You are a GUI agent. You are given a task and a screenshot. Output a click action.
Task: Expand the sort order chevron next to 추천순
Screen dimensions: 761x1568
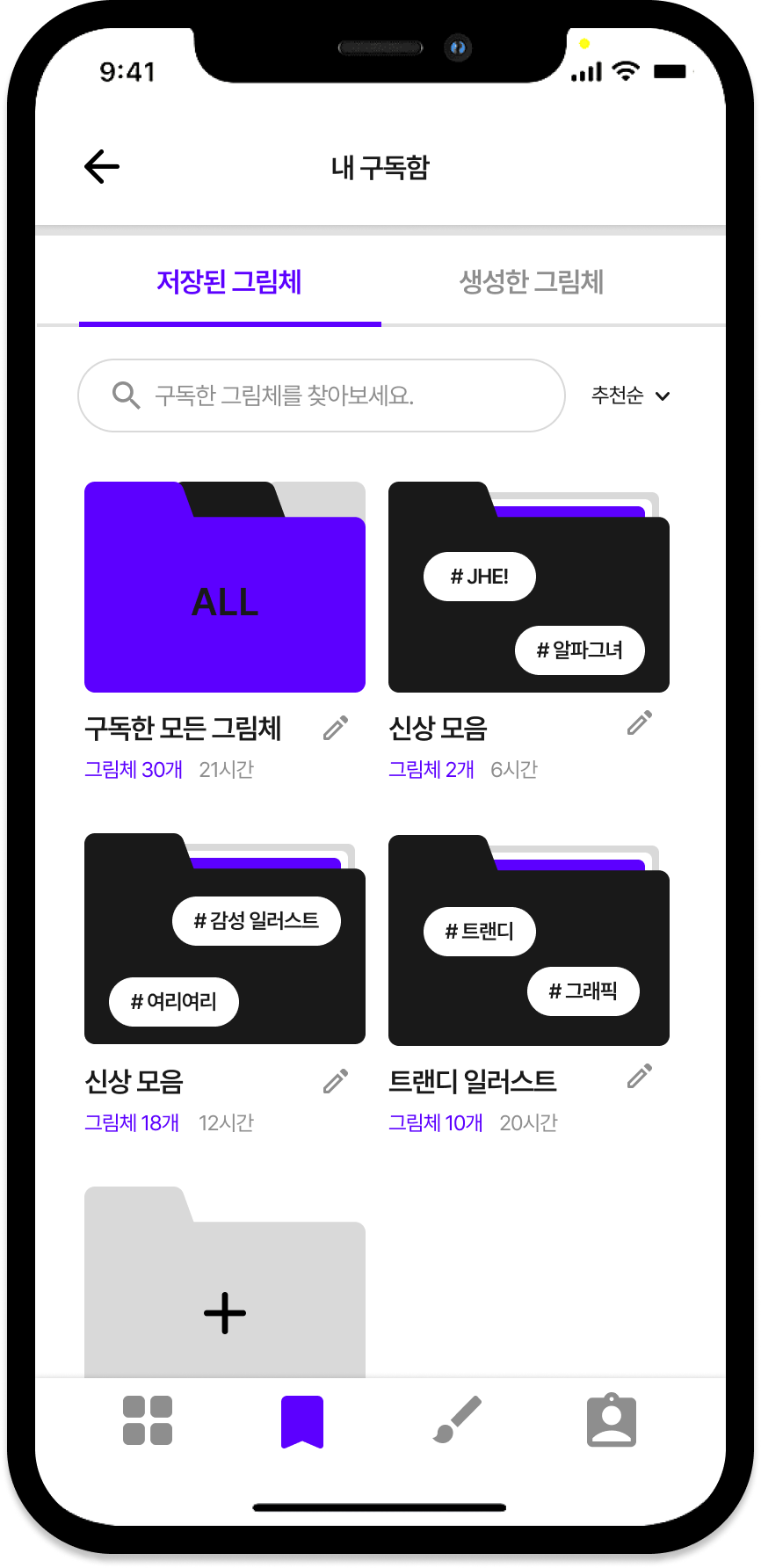coord(664,396)
